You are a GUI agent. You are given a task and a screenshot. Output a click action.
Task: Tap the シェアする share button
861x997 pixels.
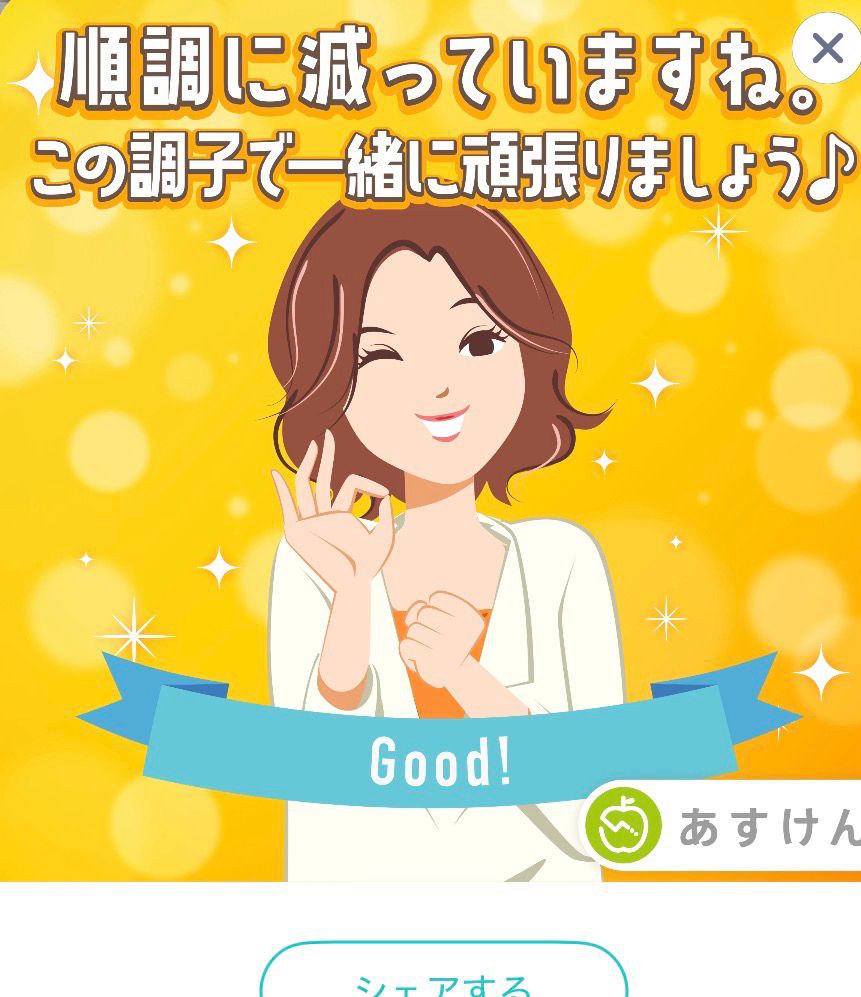coord(444,971)
